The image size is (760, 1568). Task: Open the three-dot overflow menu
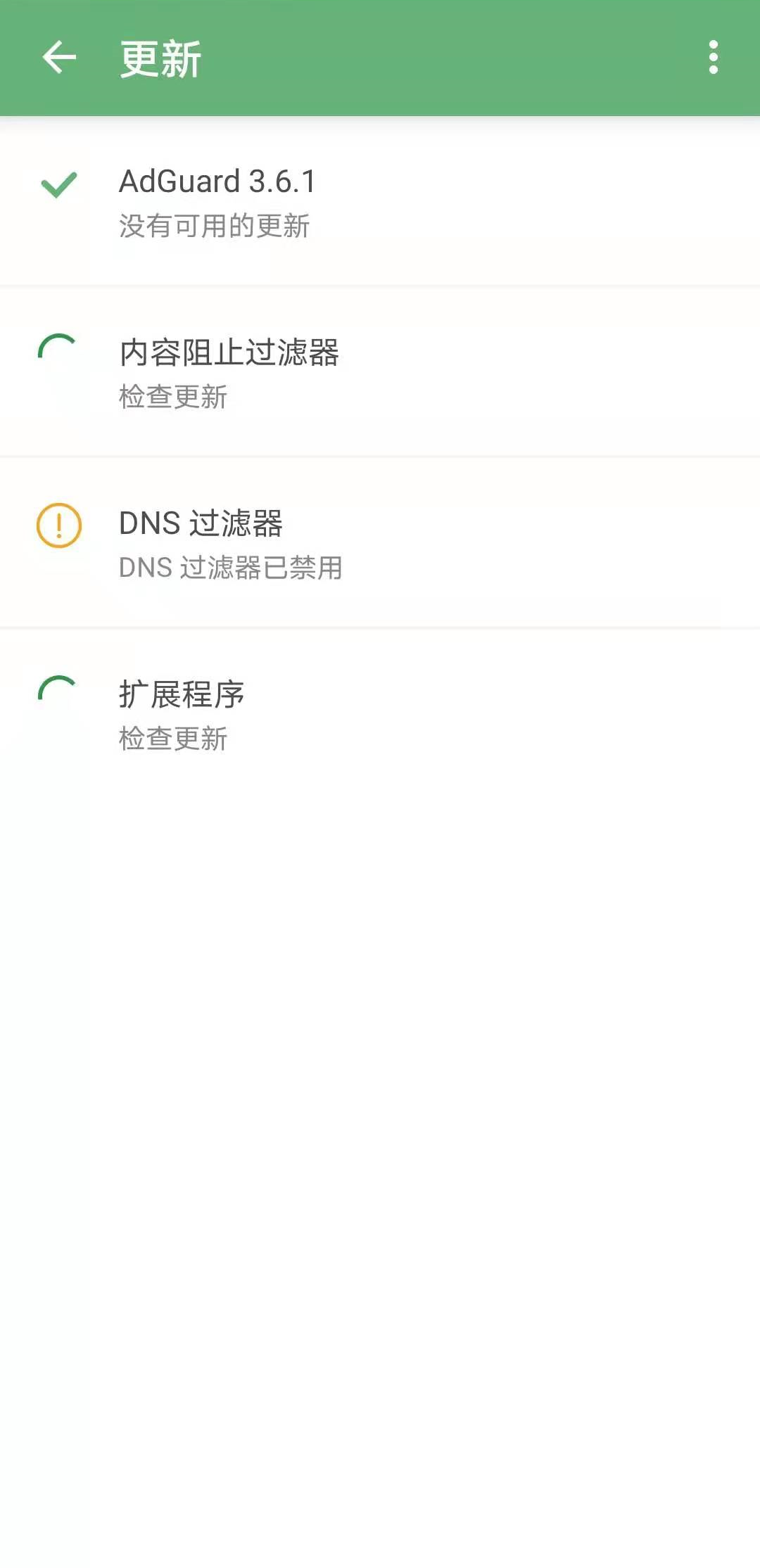[x=713, y=58]
